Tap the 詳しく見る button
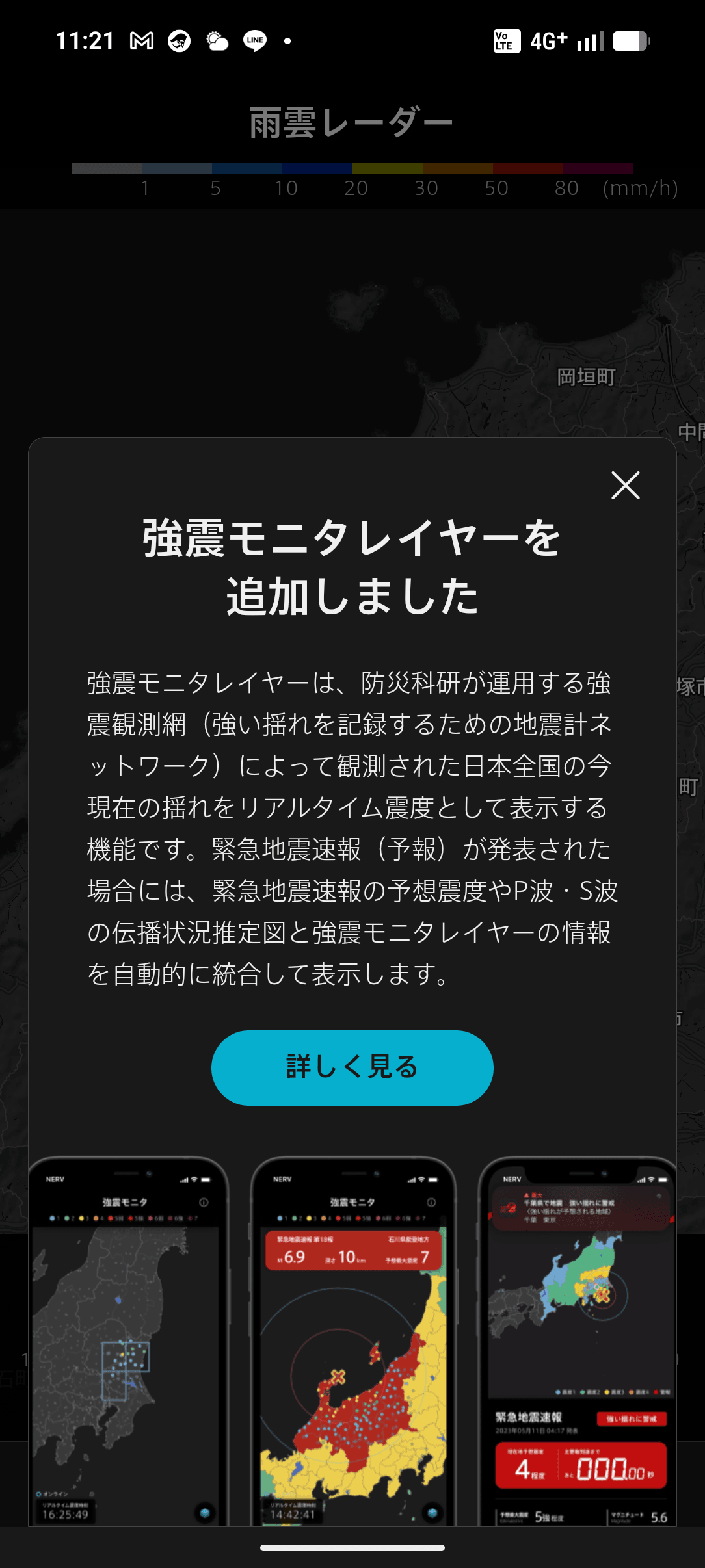The width and height of the screenshot is (705, 1568). 352,1067
